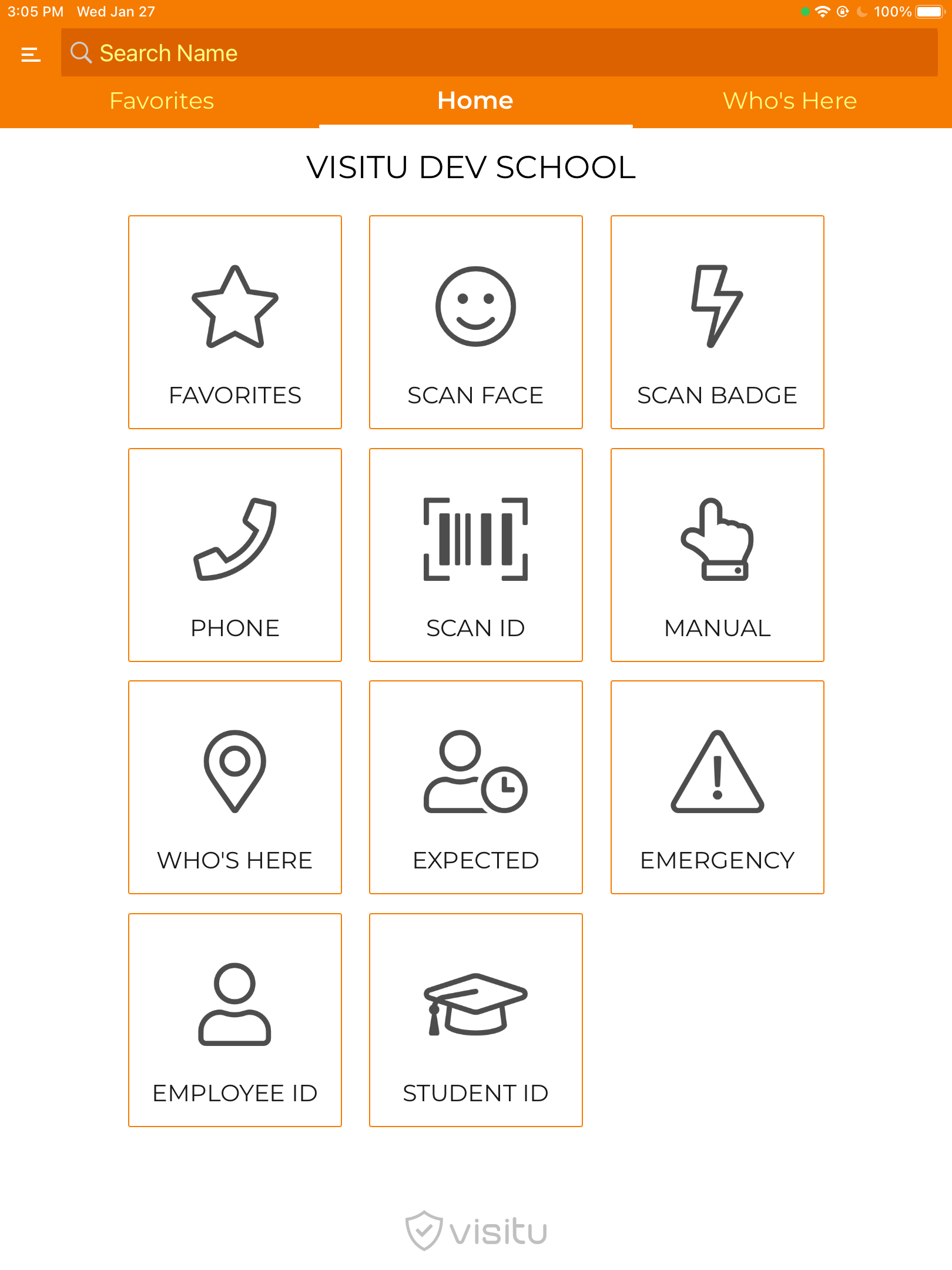Tap the Search Name field
Screen dimensions: 952x1270
(x=500, y=53)
